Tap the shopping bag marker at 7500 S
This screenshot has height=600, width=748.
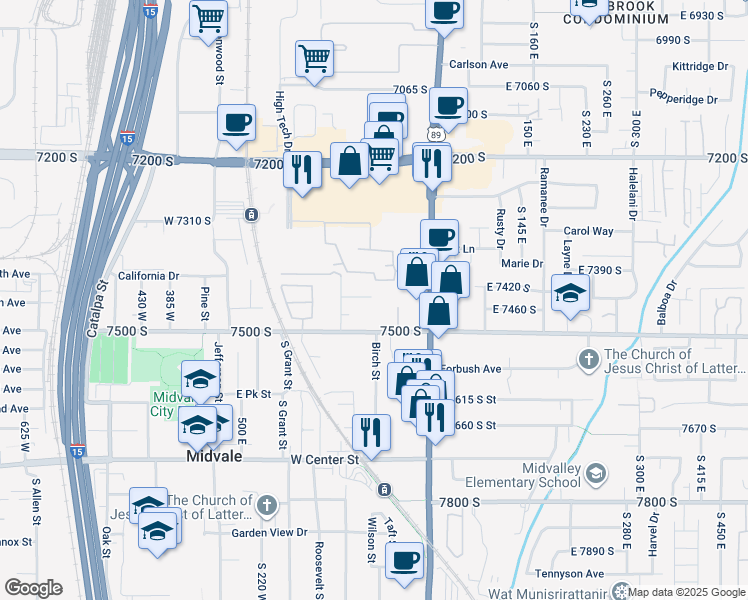click(438, 310)
